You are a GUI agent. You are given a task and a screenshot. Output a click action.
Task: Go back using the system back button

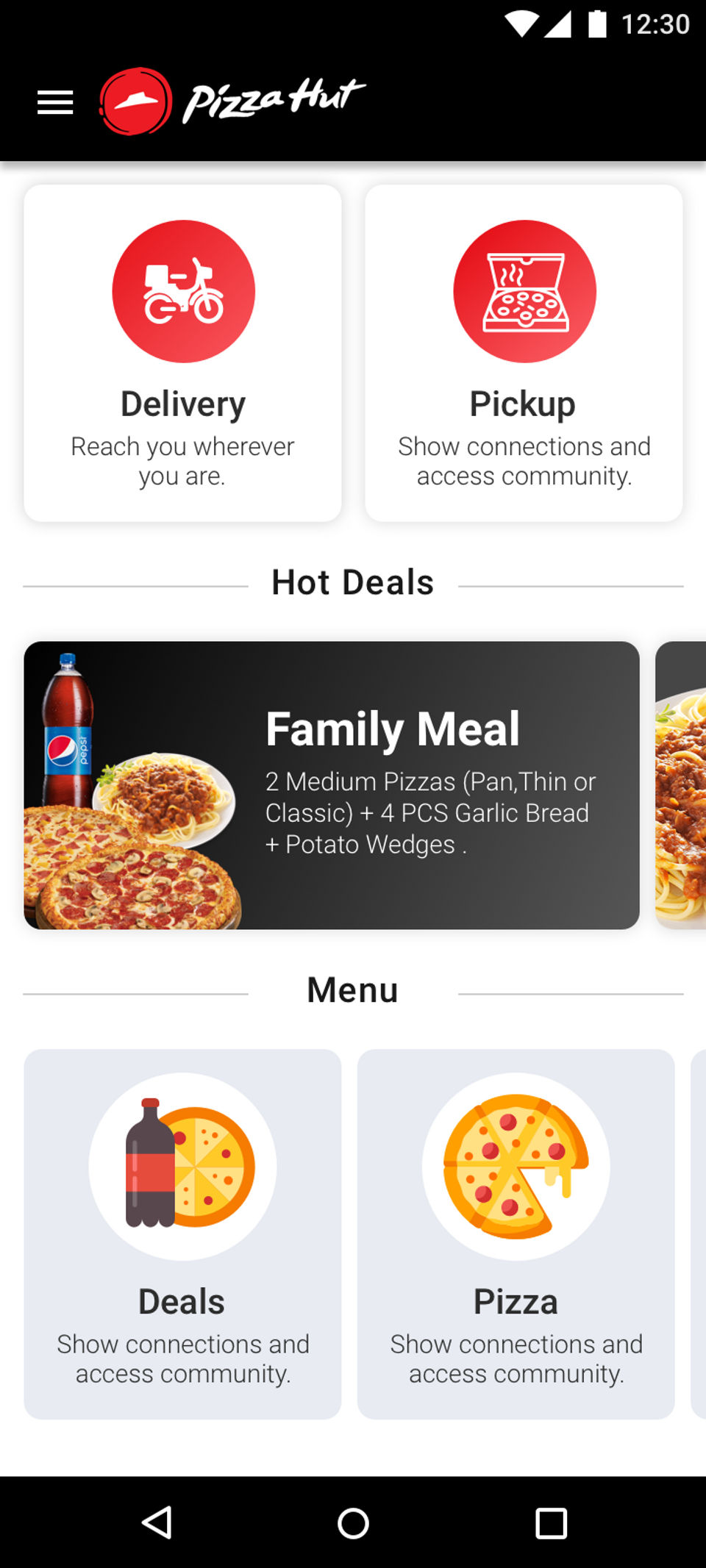[x=157, y=1522]
